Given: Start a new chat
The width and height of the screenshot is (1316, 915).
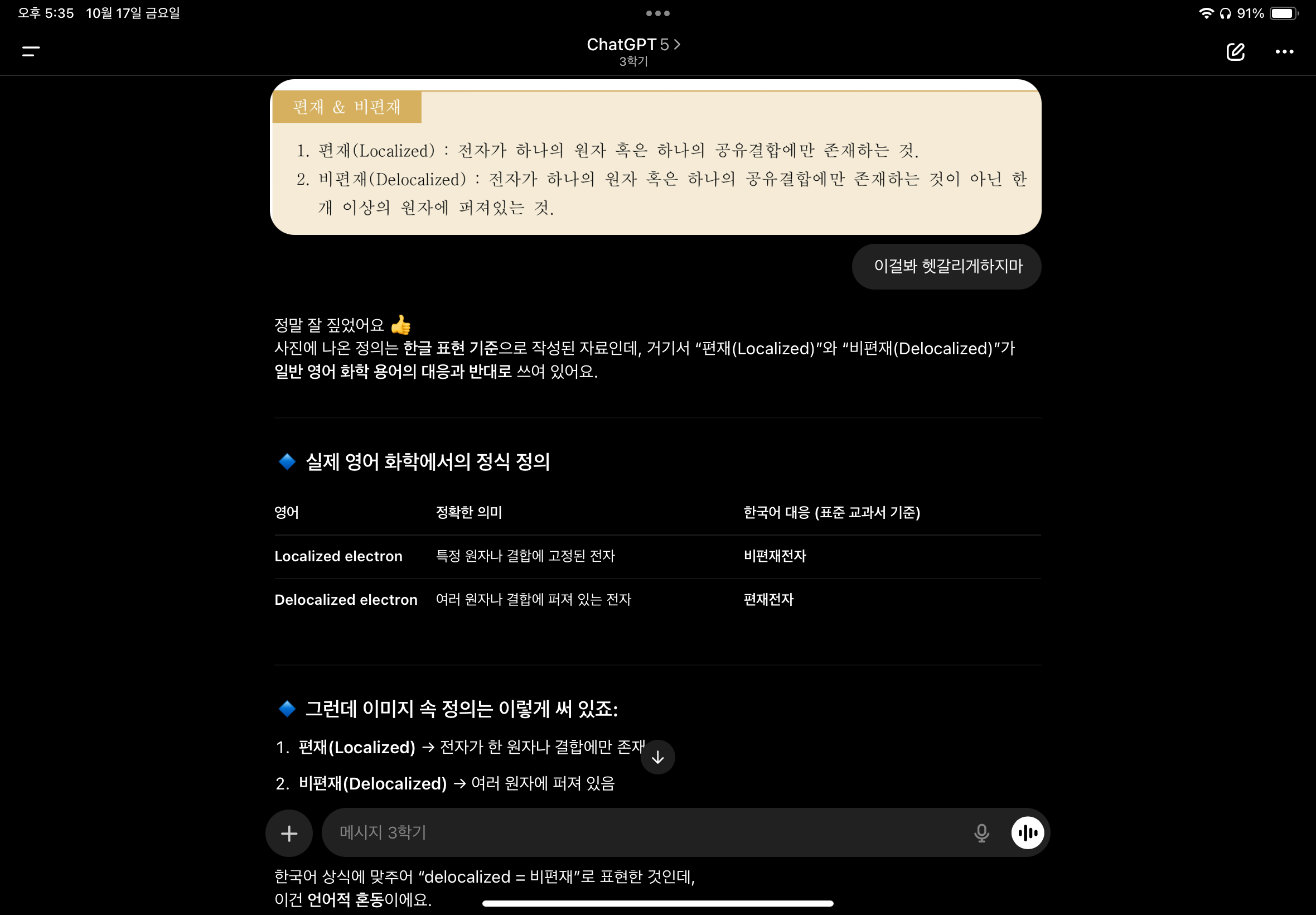Looking at the screenshot, I should (x=1235, y=51).
